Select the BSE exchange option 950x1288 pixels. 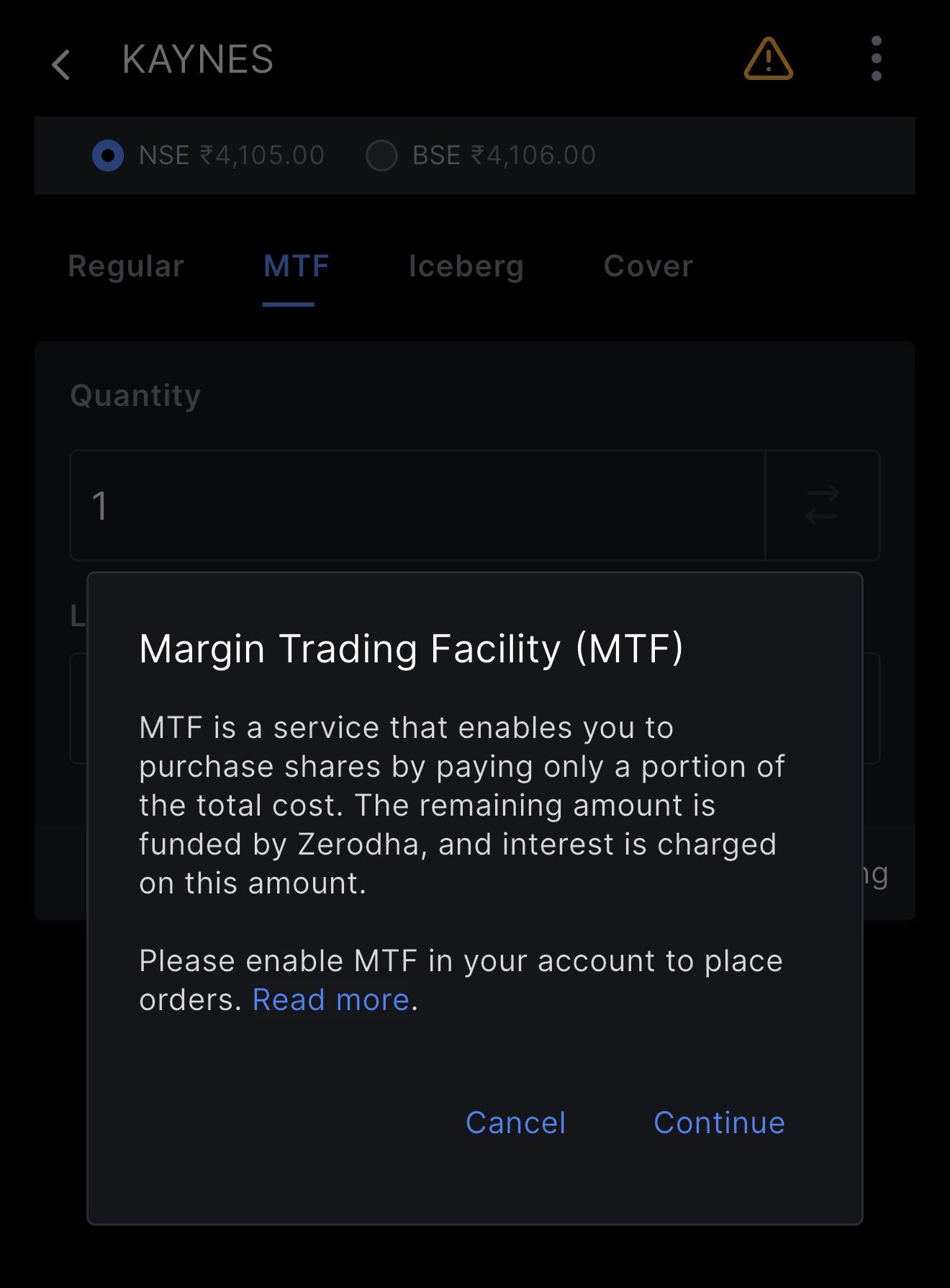tap(381, 156)
